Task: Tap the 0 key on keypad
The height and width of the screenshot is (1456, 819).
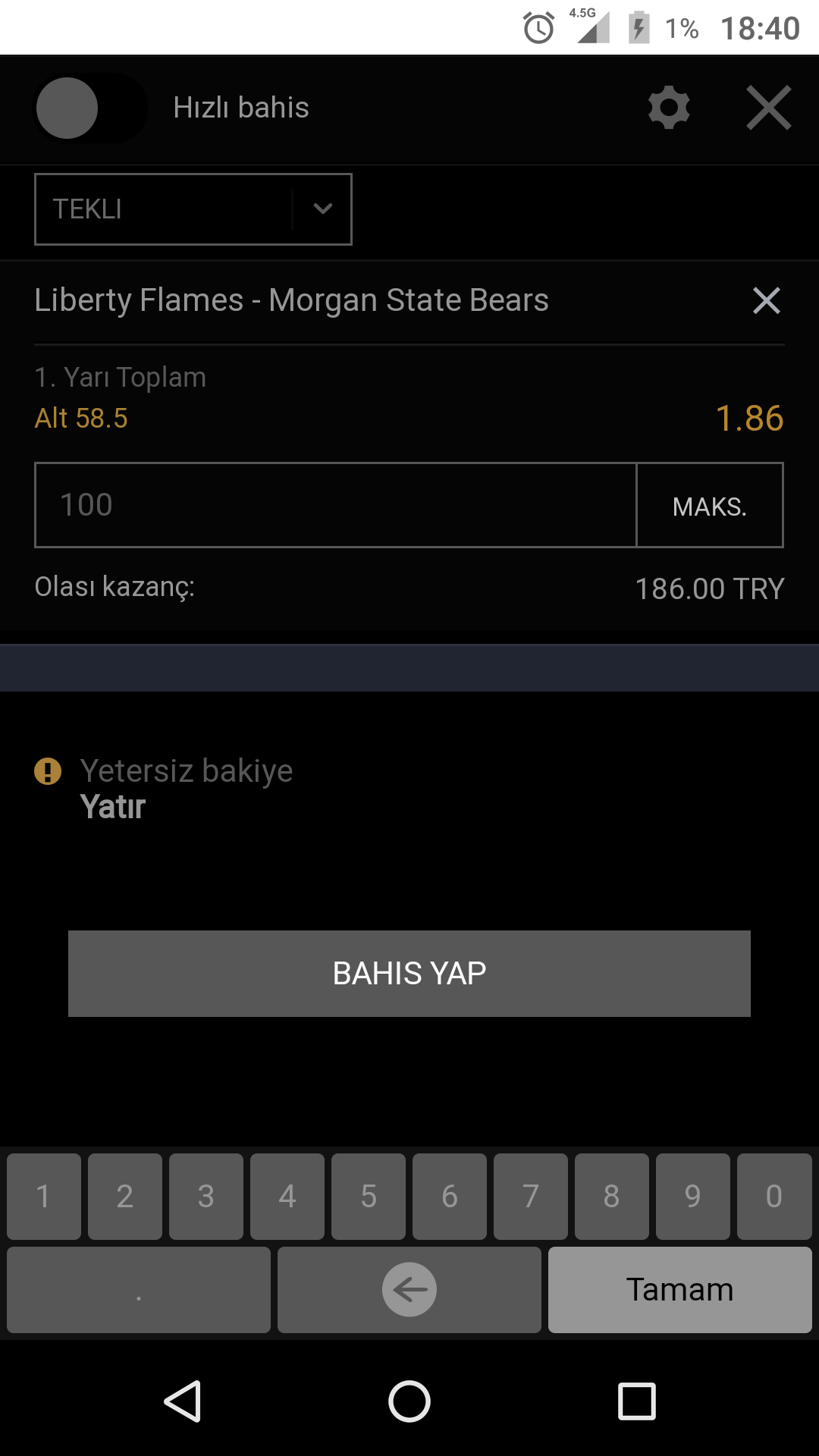Action: 774,1197
